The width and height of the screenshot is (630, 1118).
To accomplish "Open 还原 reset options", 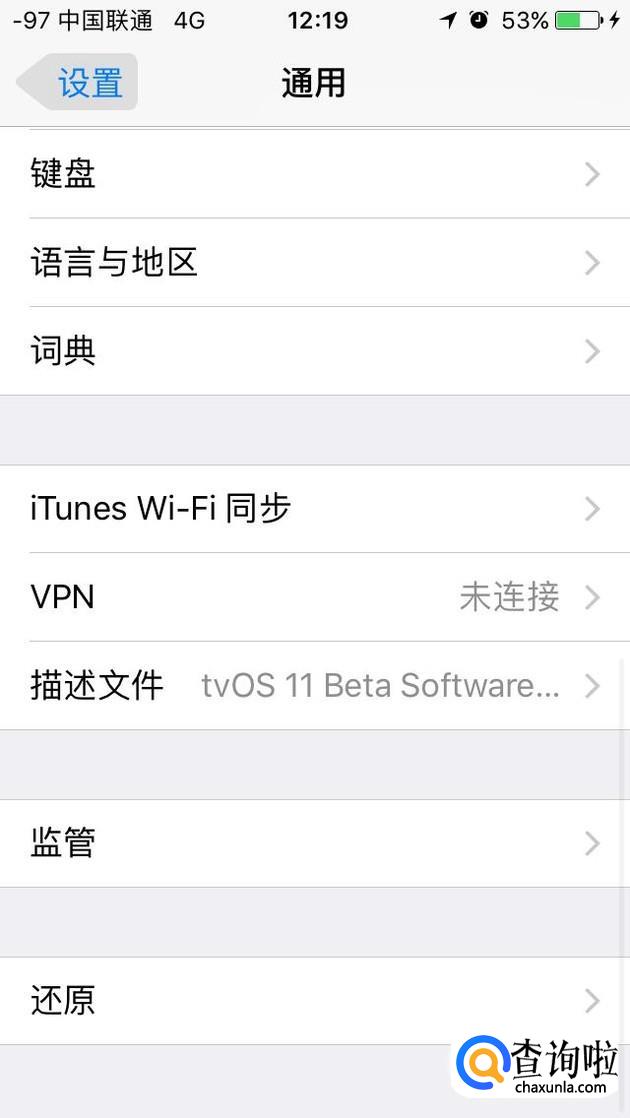I will pyautogui.click(x=315, y=1000).
